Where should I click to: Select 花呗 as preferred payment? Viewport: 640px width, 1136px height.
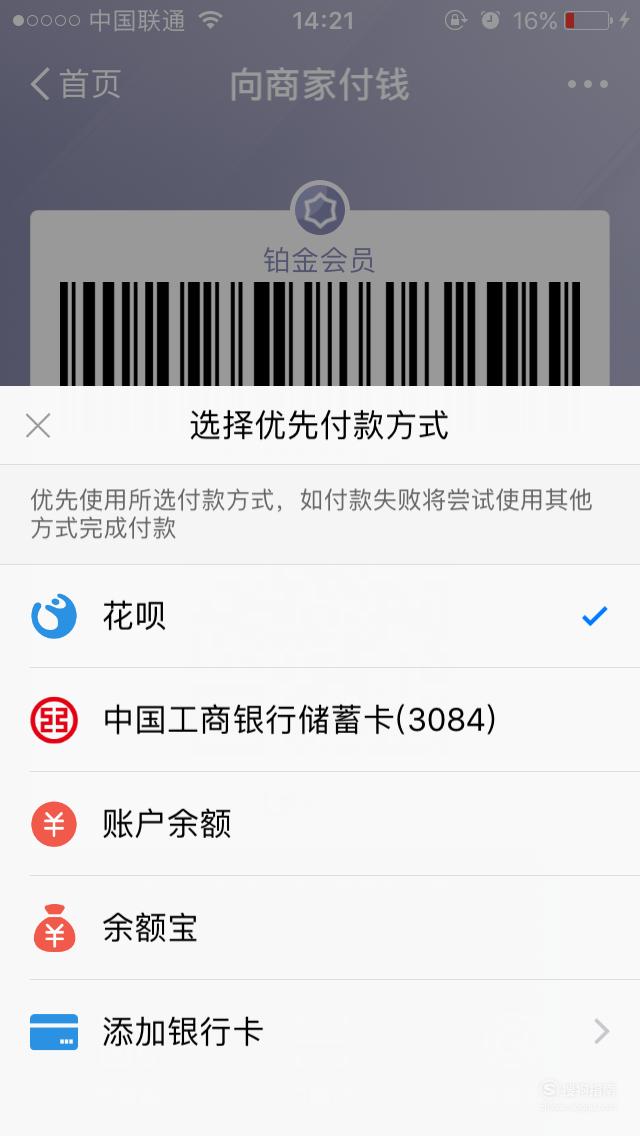pos(320,617)
